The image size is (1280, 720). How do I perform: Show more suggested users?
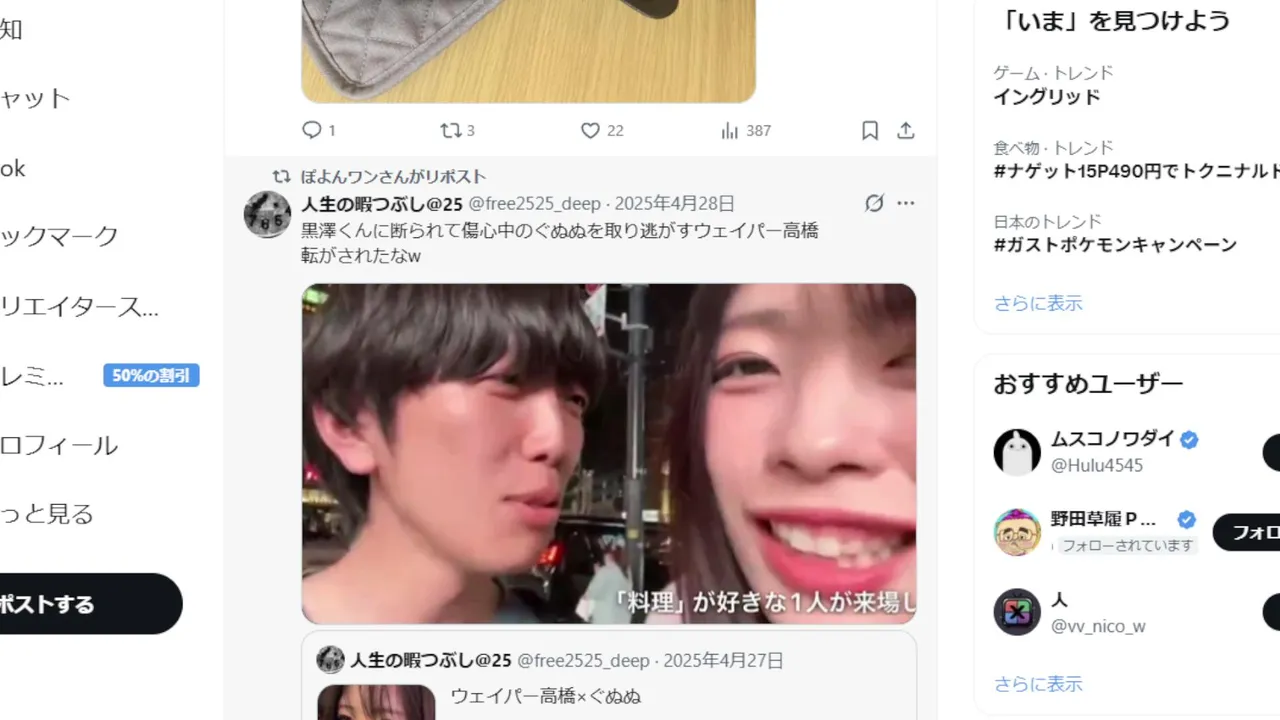[x=1038, y=684]
